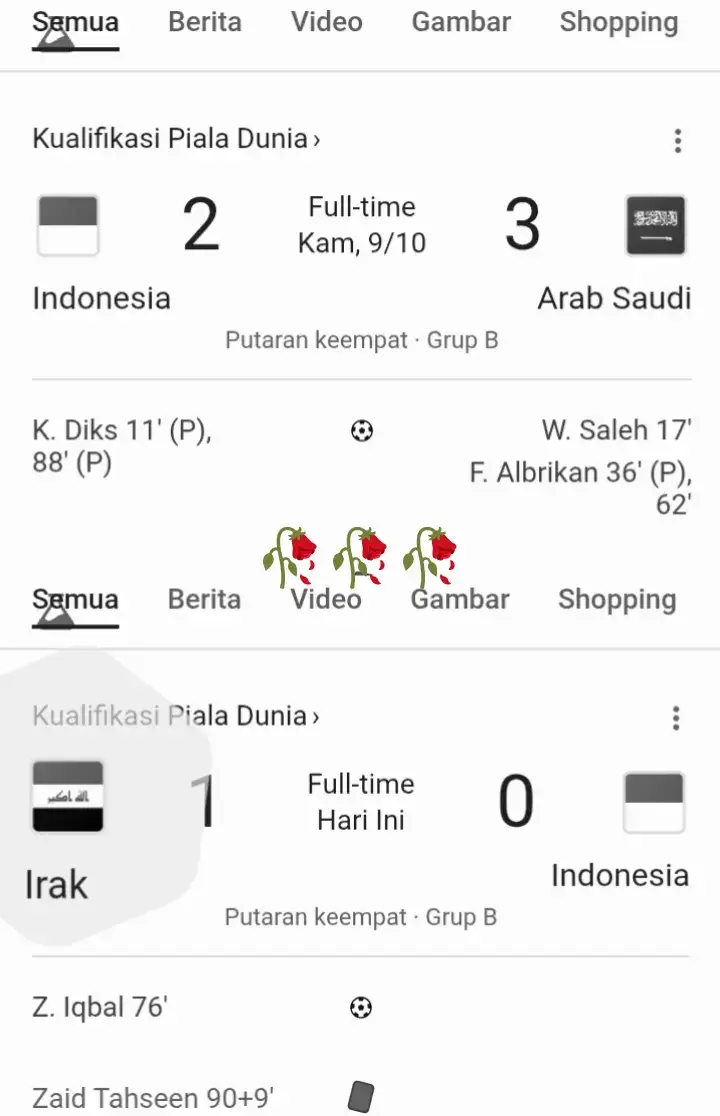This screenshot has height=1116, width=720.
Task: Switch to the Gambar tab
Action: click(x=461, y=22)
